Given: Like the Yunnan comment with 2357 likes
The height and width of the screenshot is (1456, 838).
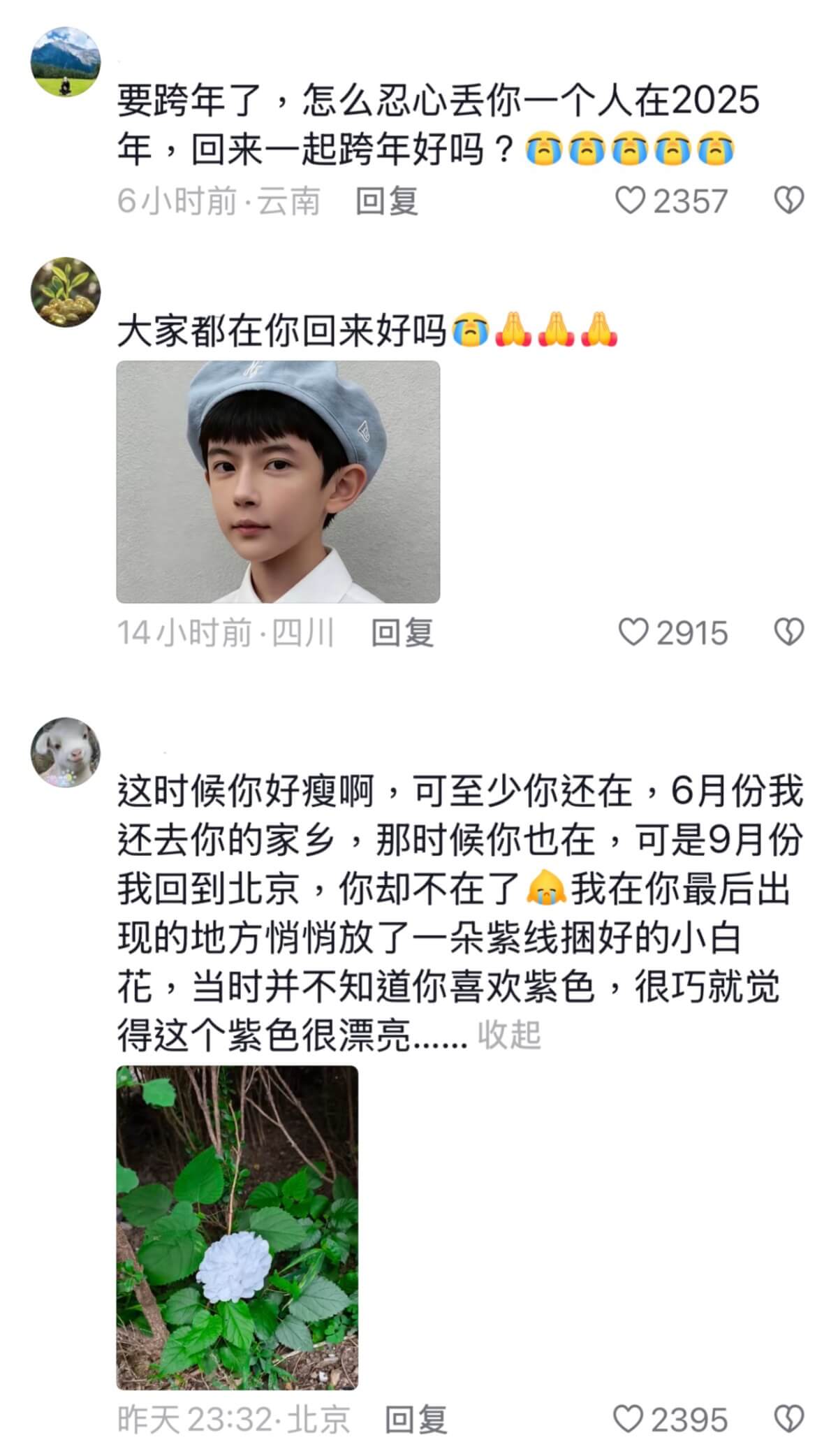Looking at the screenshot, I should (631, 201).
